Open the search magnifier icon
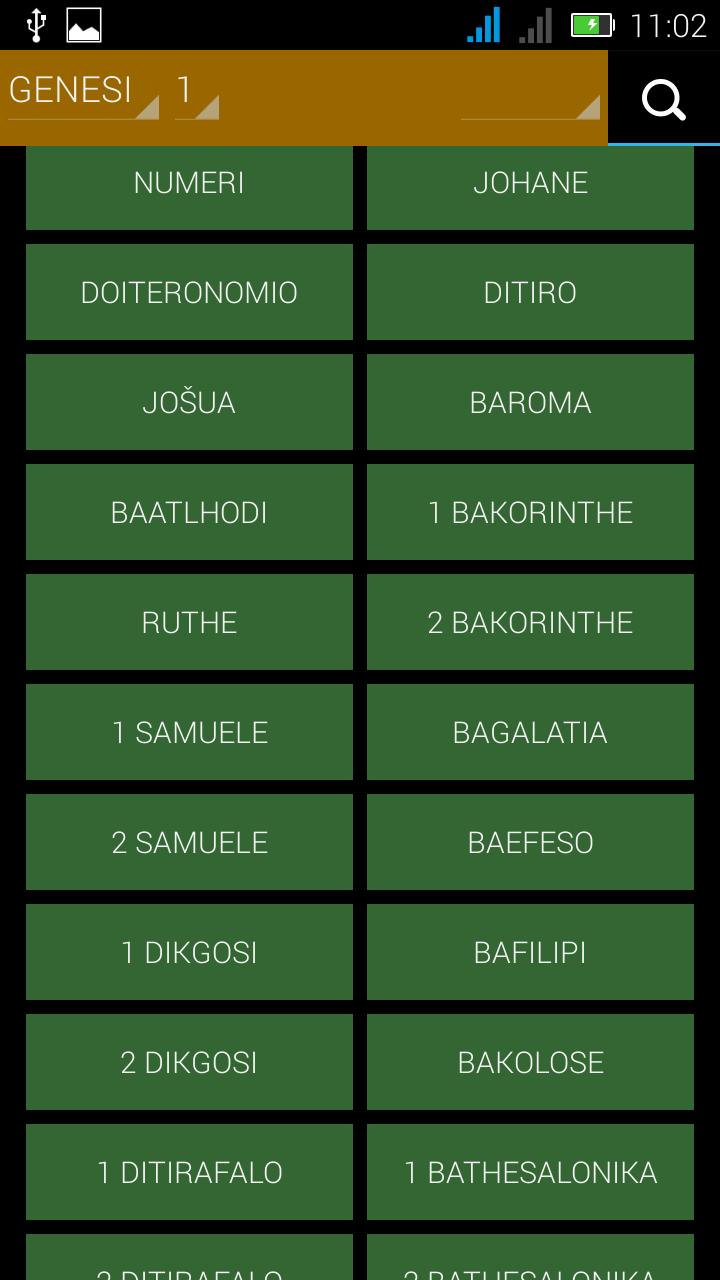Viewport: 720px width, 1280px height. pos(663,98)
